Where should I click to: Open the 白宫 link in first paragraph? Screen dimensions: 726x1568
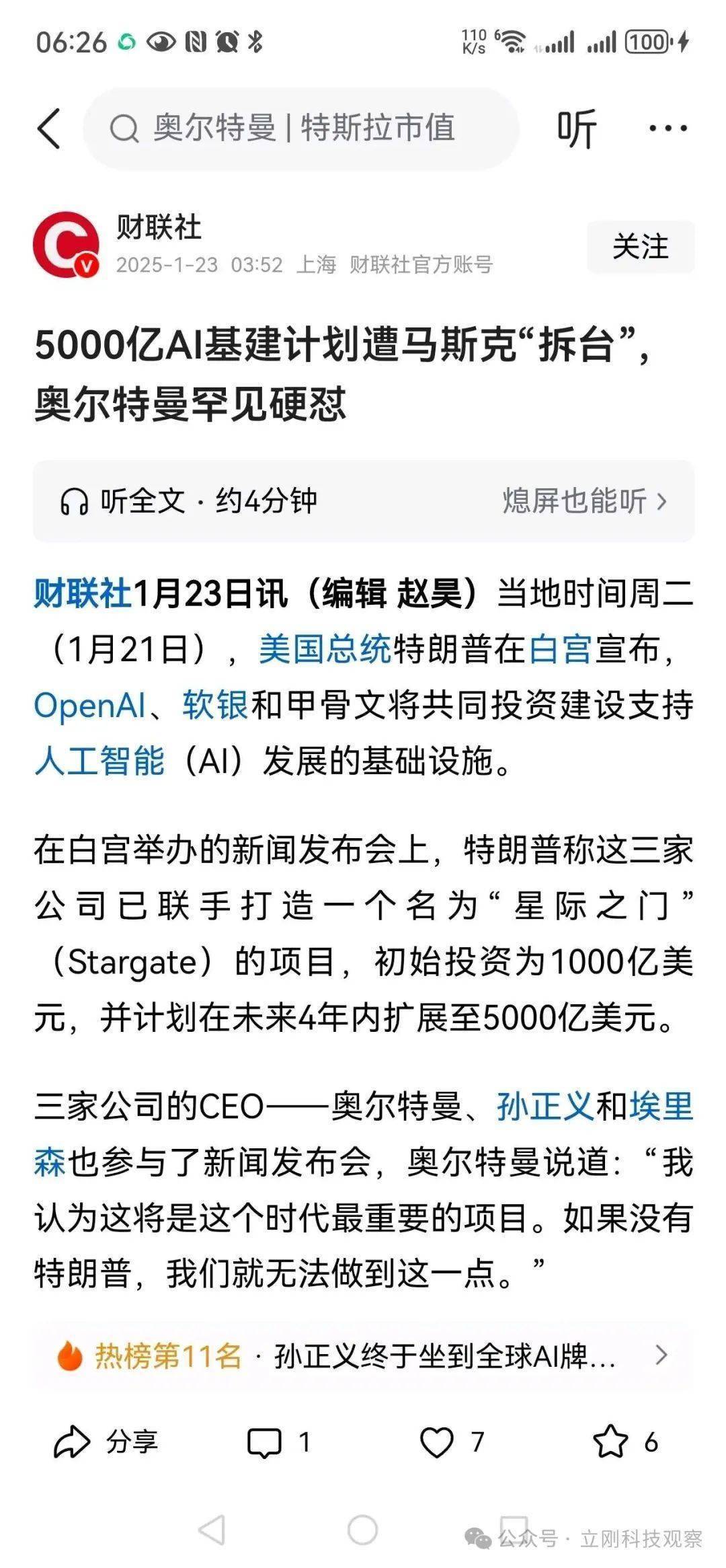coord(561,650)
